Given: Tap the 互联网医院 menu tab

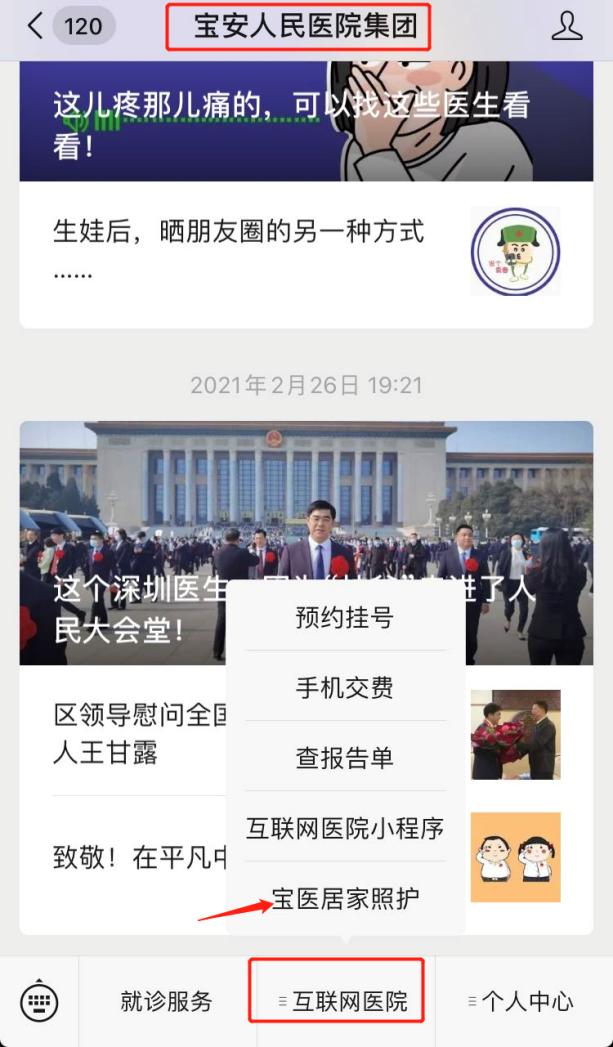Looking at the screenshot, I should (x=342, y=1001).
